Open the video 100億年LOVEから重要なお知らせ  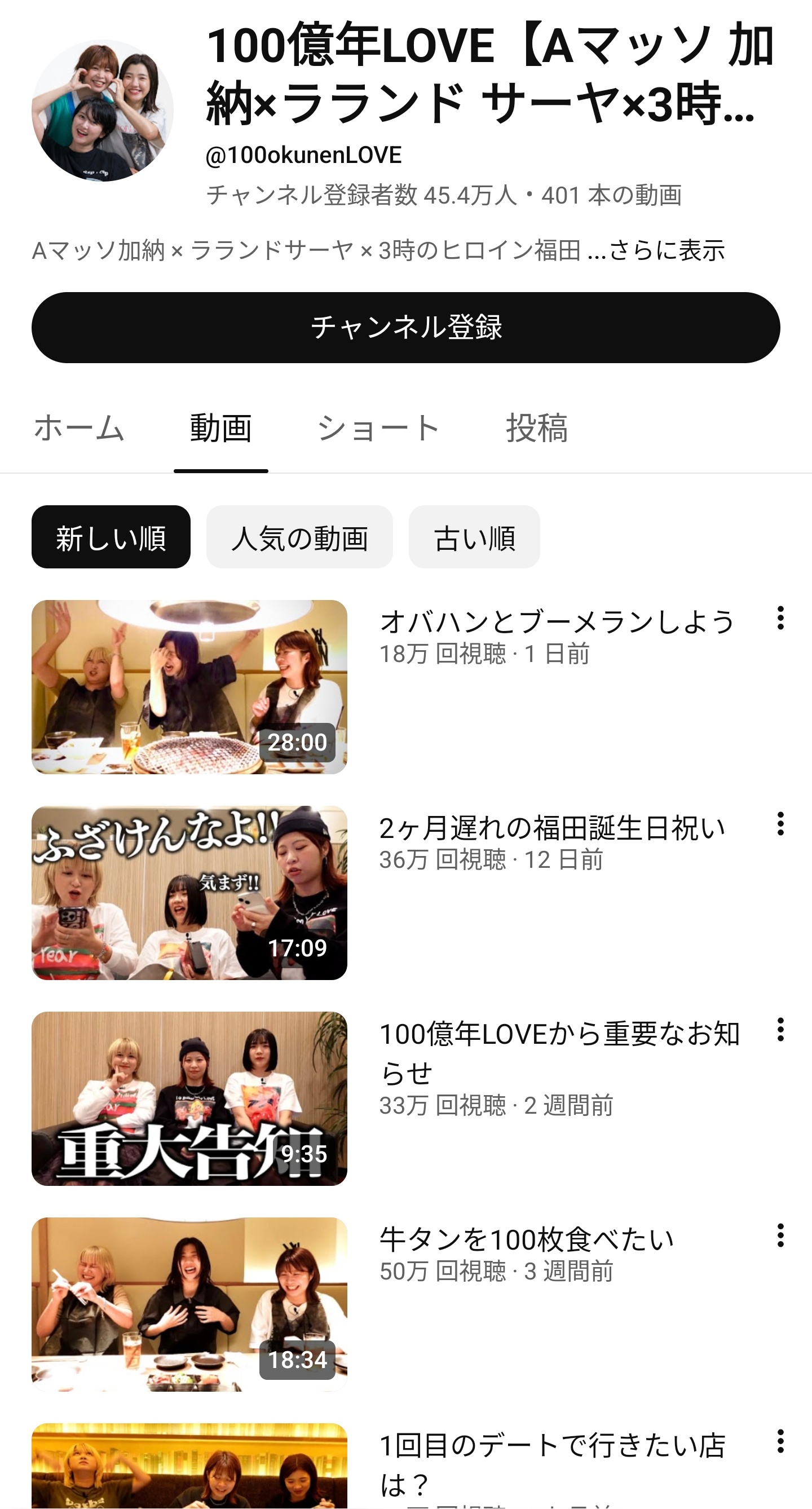pyautogui.click(x=189, y=1098)
